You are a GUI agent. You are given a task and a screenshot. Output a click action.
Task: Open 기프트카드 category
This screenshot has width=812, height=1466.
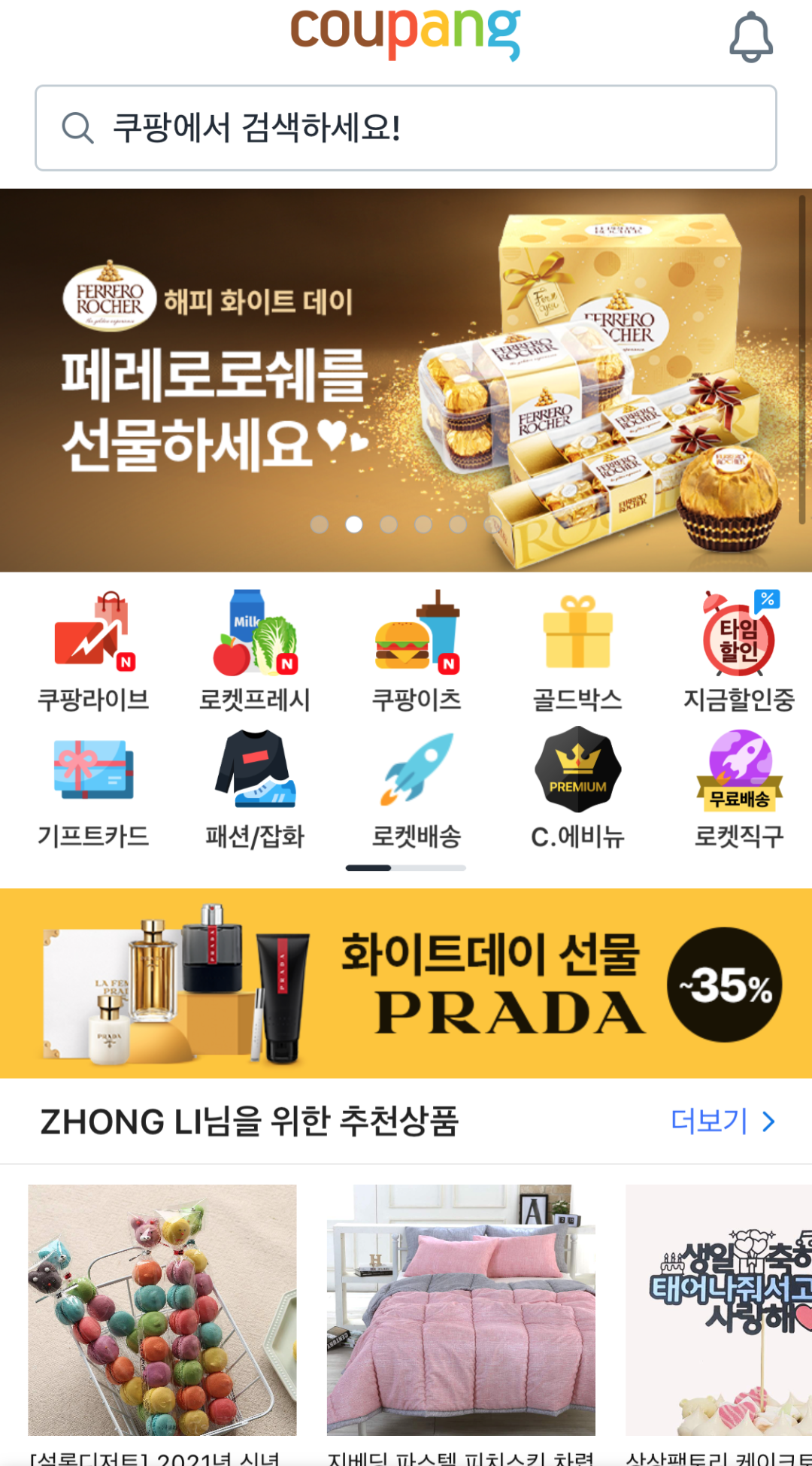(93, 788)
